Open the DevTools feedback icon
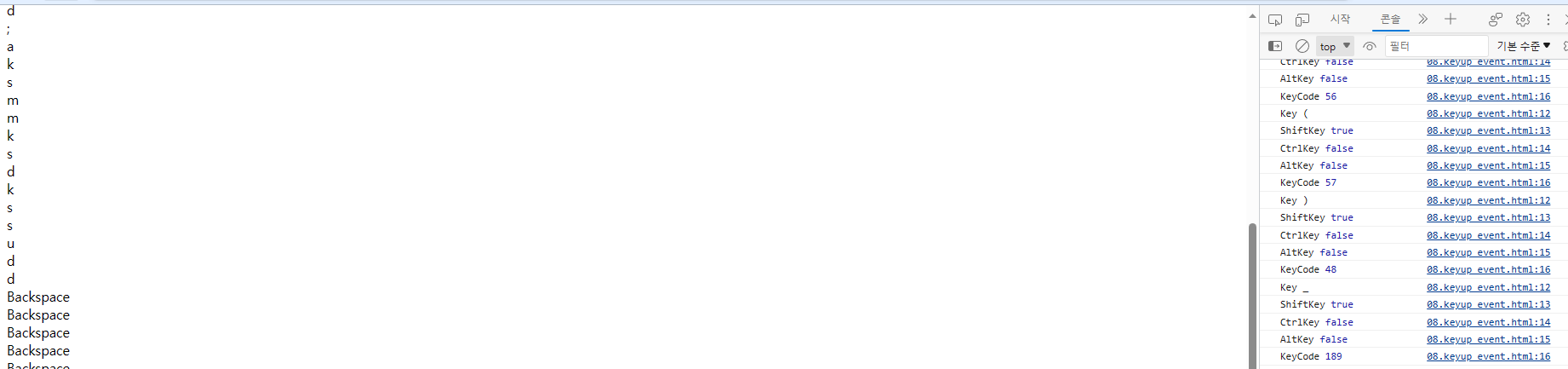This screenshot has height=369, width=1568. (1496, 20)
